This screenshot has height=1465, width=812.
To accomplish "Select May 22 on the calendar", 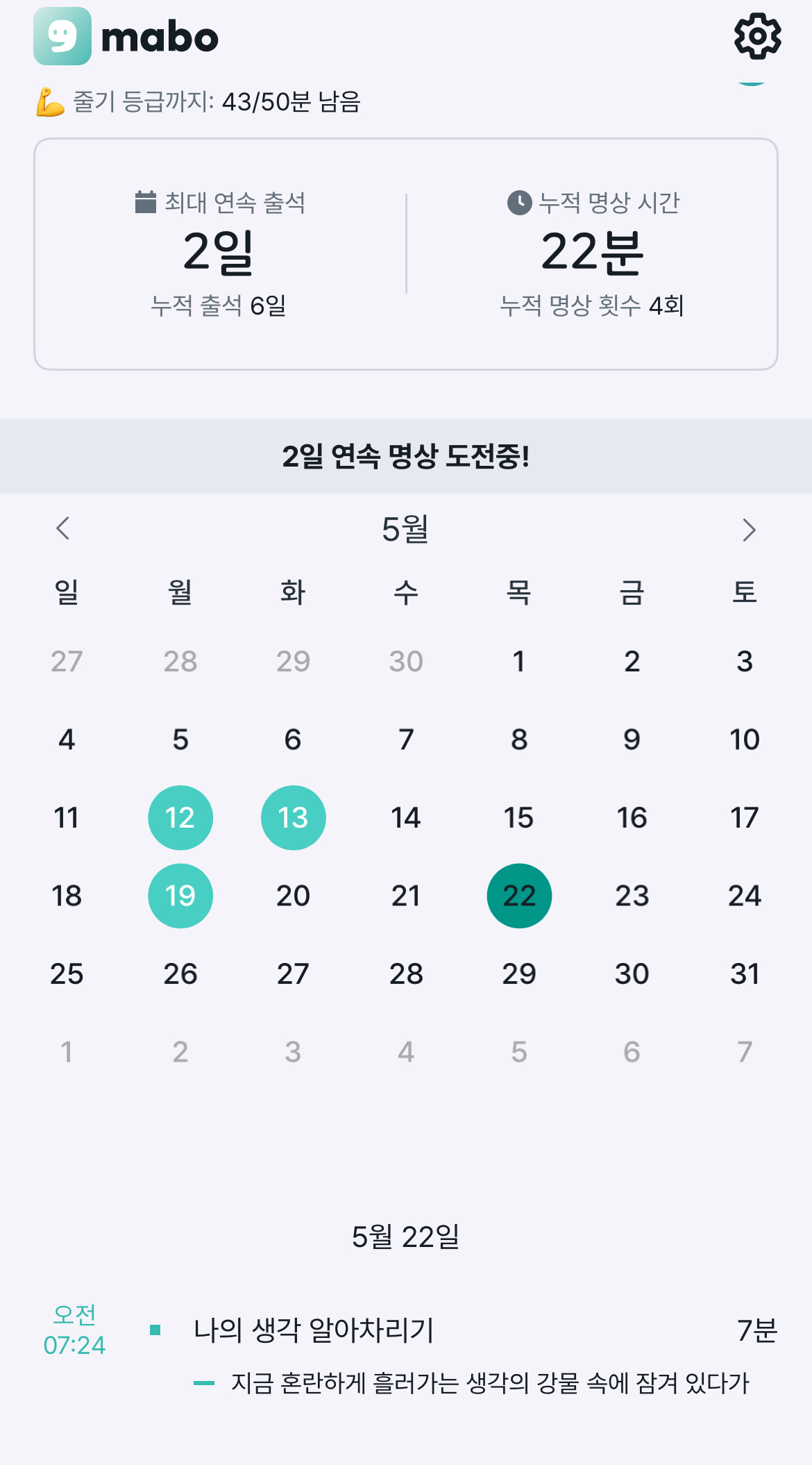I will (519, 896).
